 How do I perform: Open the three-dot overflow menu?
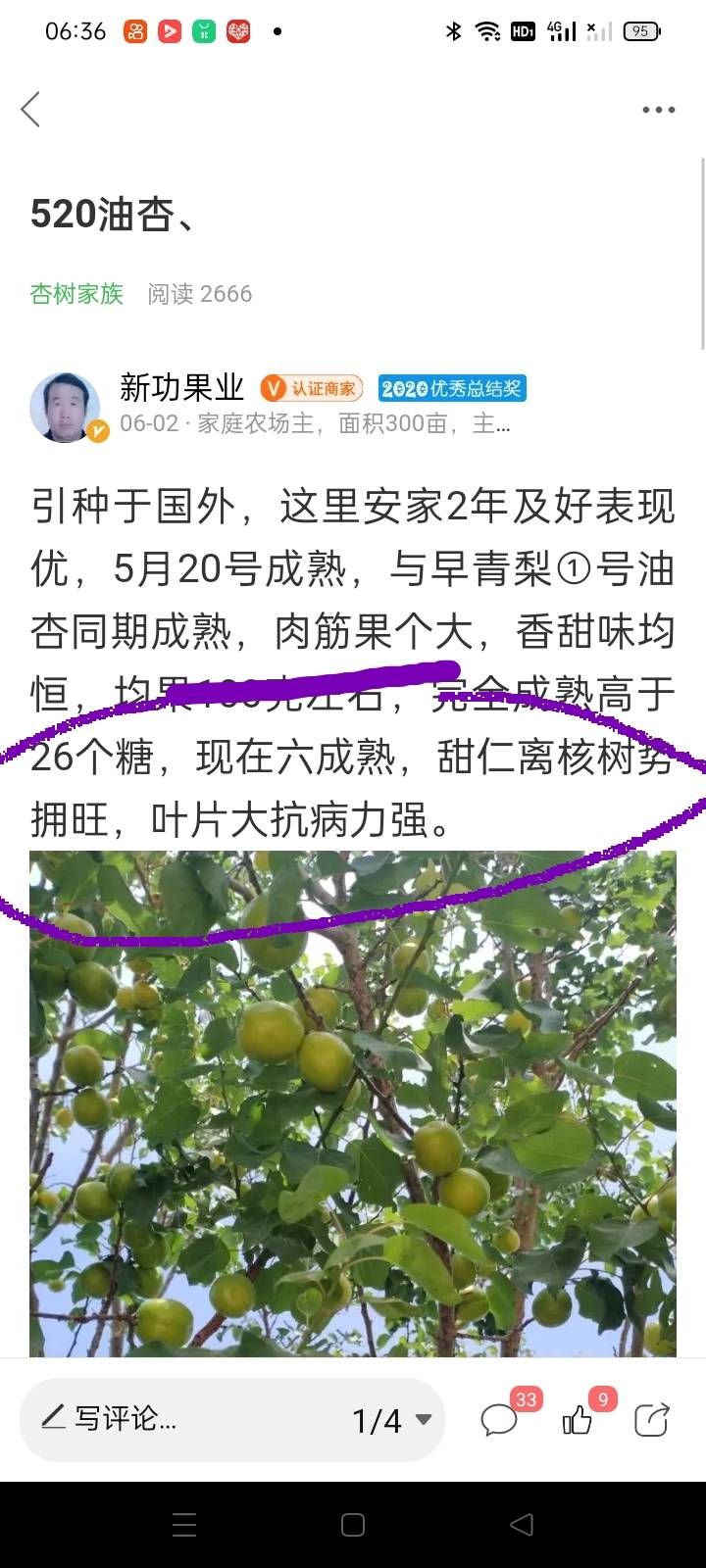point(658,110)
